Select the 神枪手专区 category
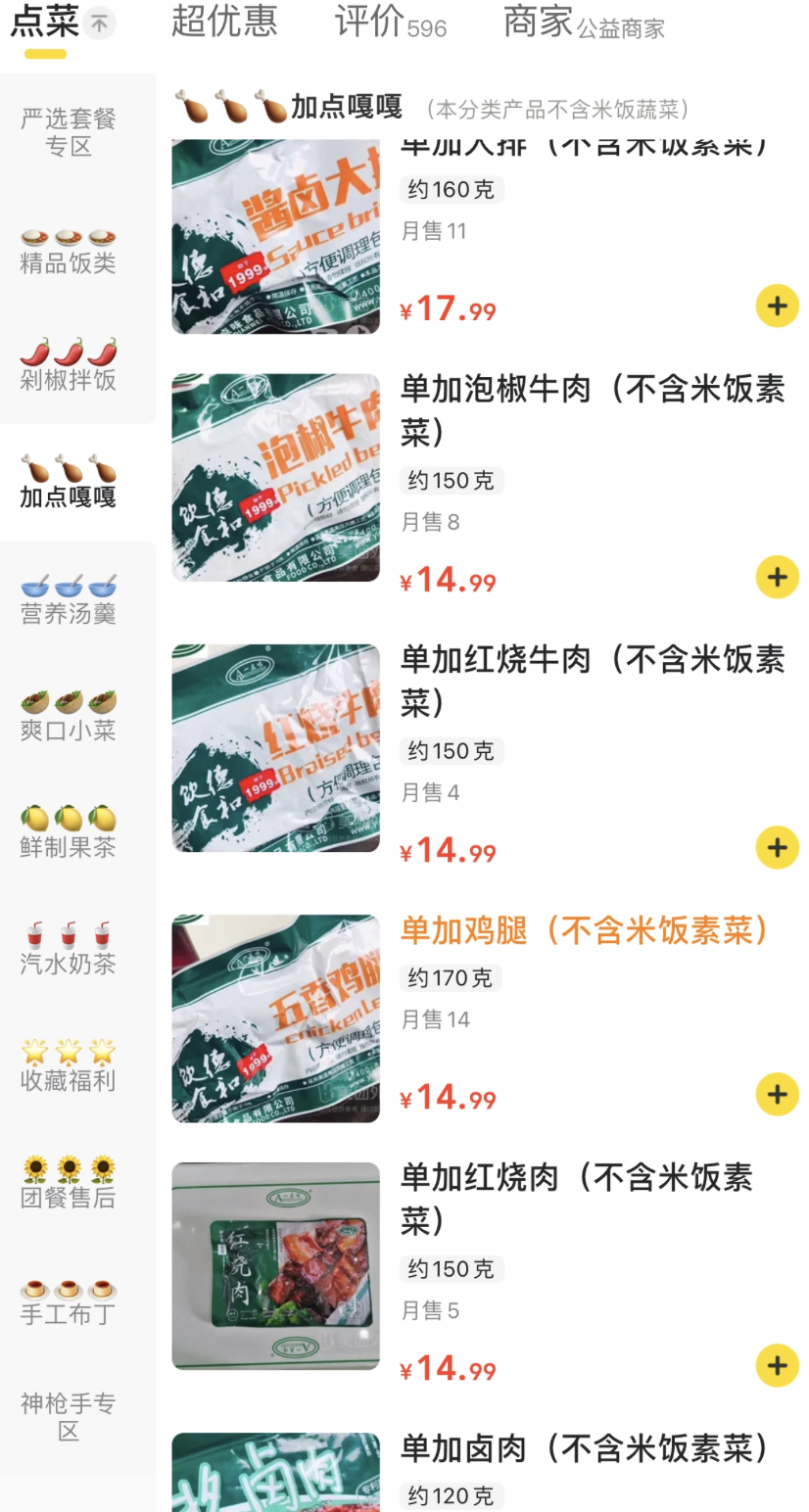This screenshot has height=1512, width=809. pos(69,1417)
